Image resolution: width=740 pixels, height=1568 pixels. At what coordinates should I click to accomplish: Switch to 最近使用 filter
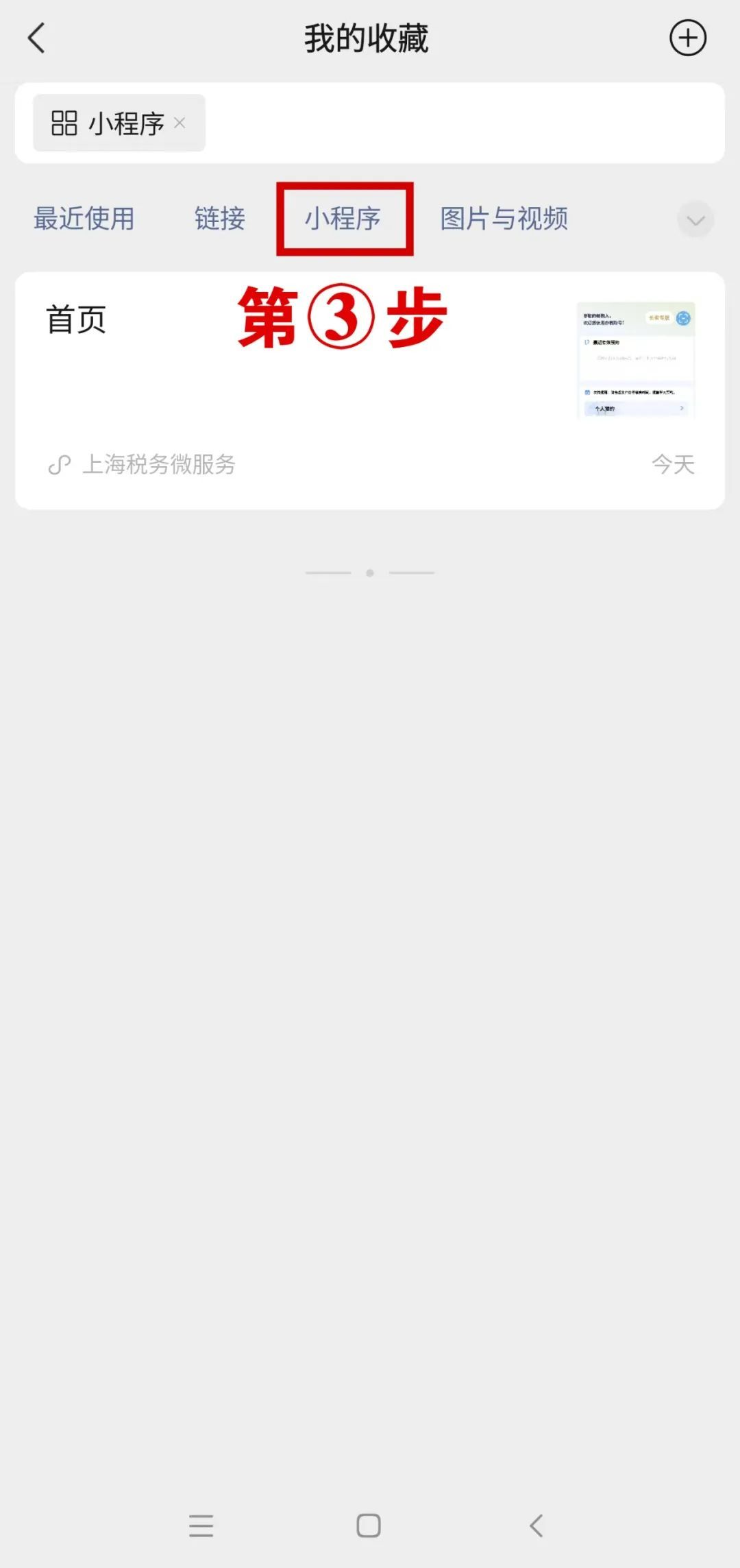coord(84,219)
